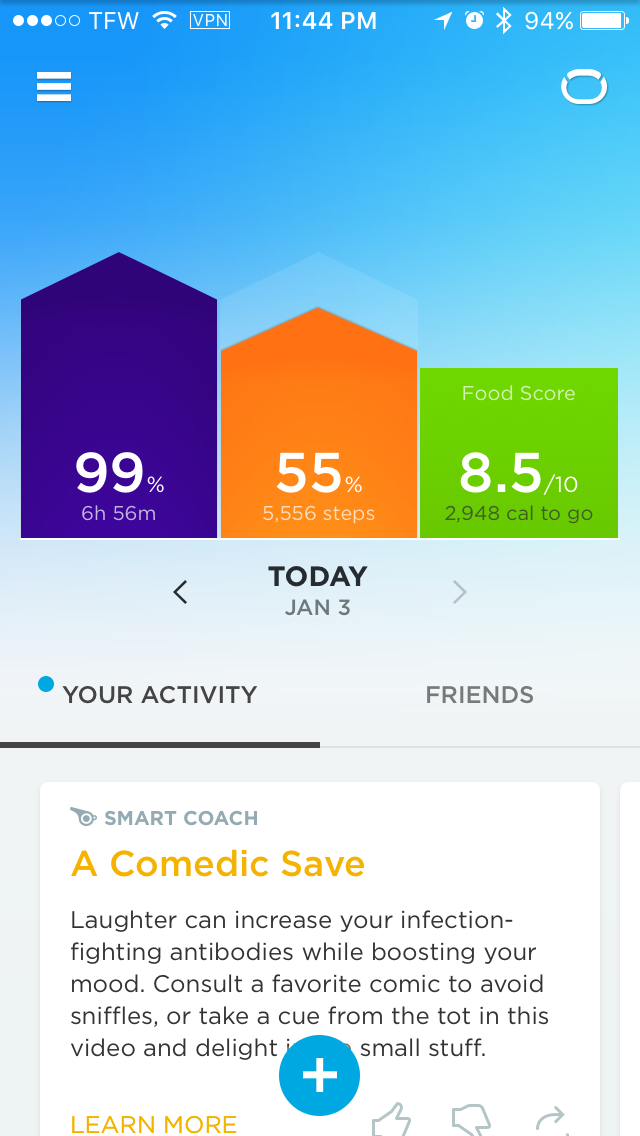
Task: Share the Smart Coach tip
Action: (551, 1120)
